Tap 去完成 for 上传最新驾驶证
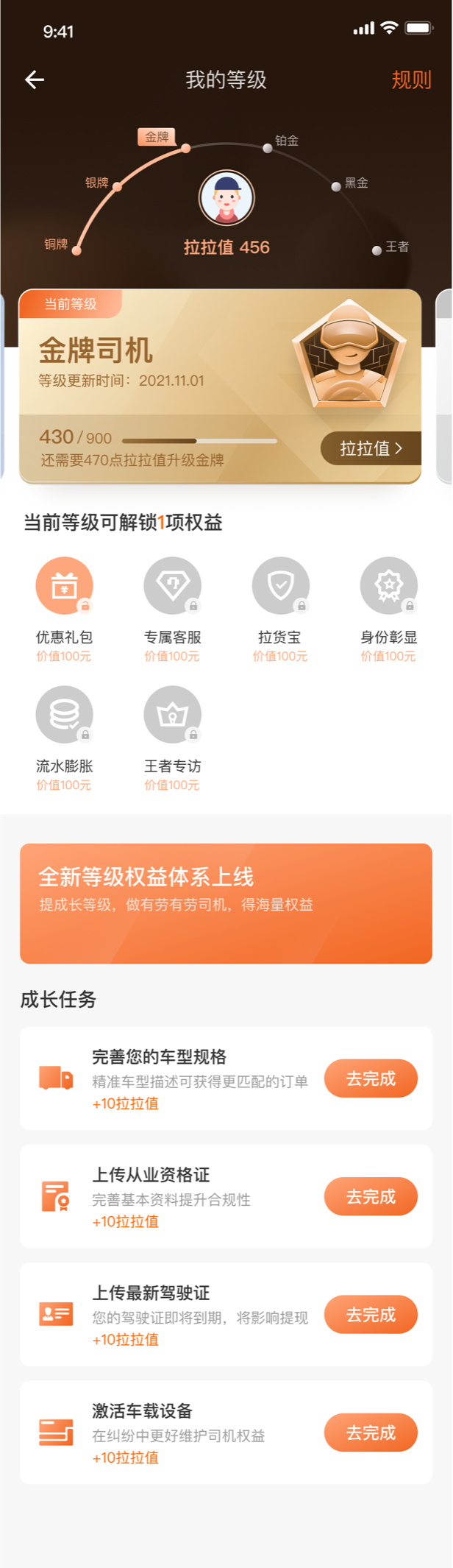 (x=371, y=1314)
